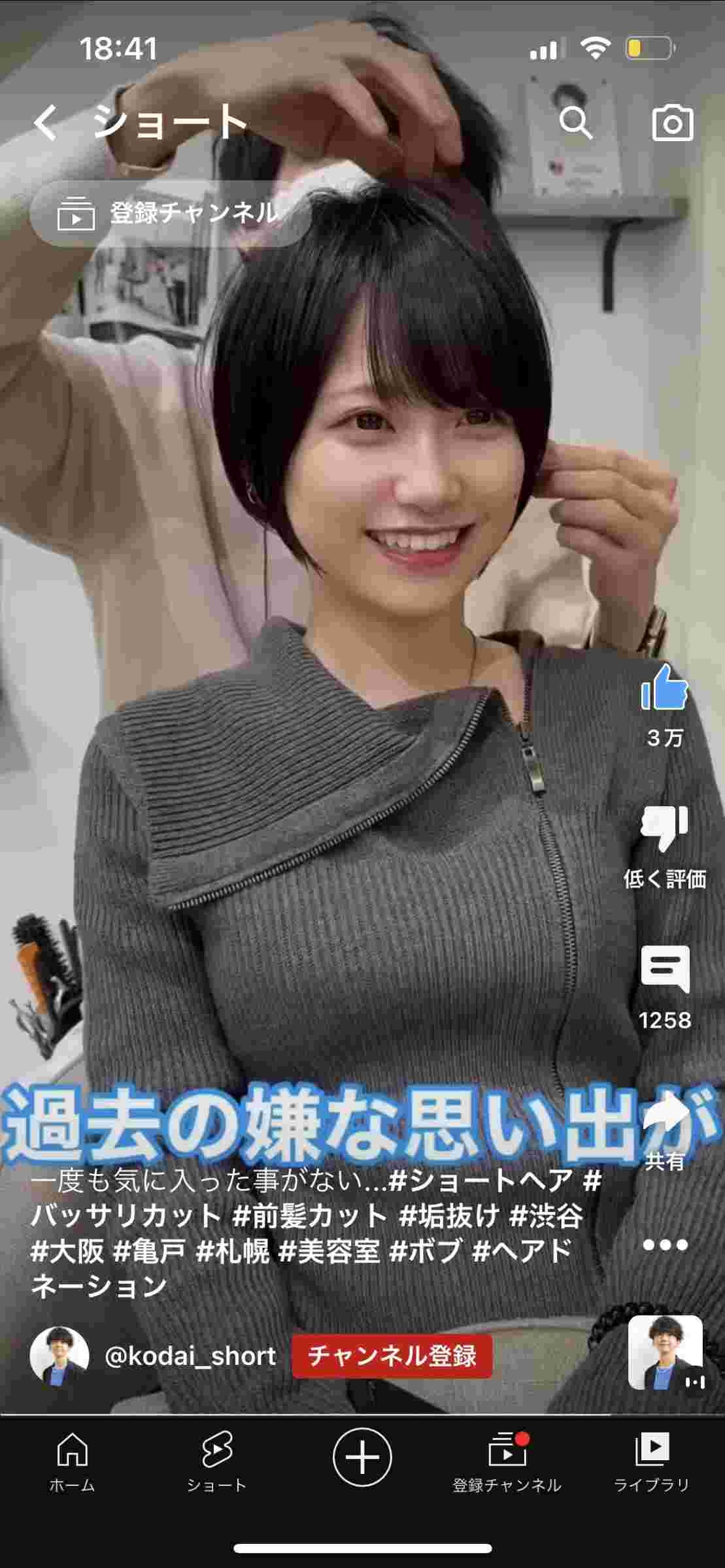Tap the #ショートヘア hashtag
The image size is (725, 1568).
tap(481, 1181)
